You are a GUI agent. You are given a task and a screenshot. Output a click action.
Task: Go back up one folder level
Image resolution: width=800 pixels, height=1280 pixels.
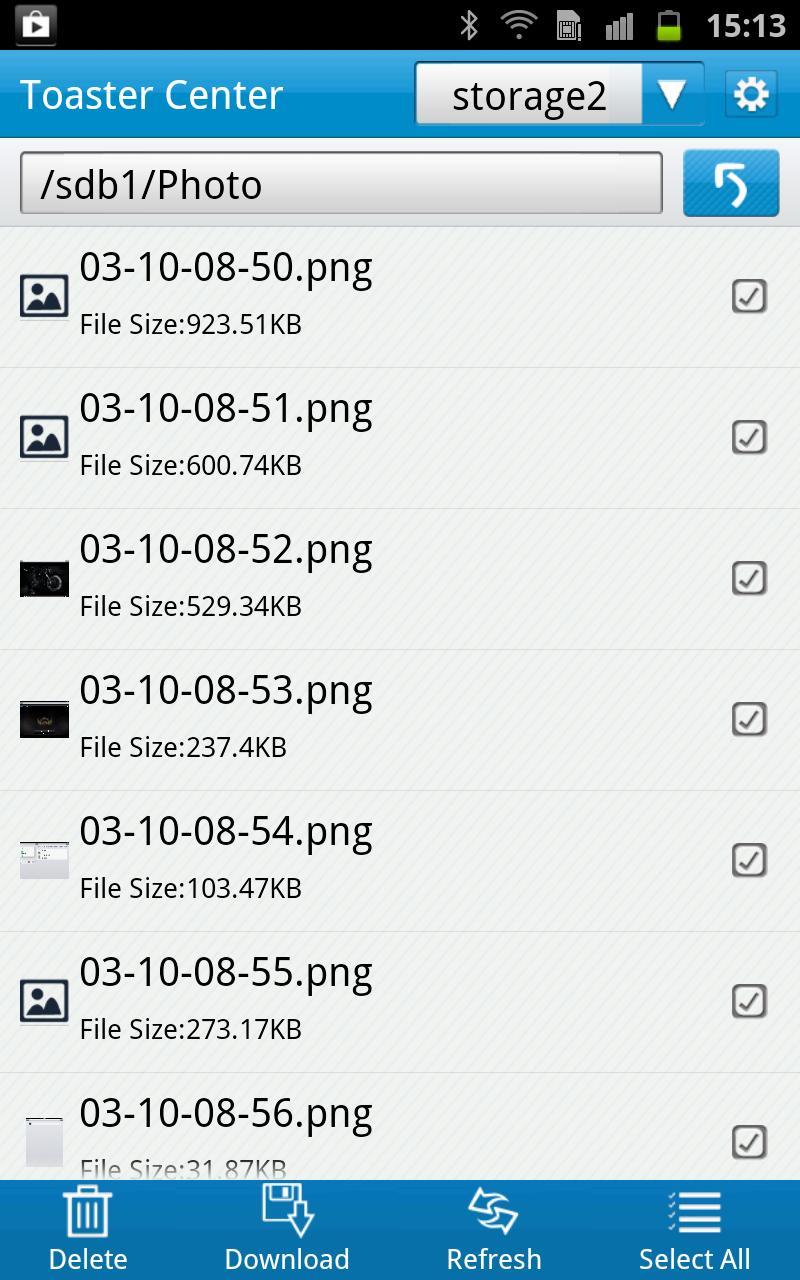[730, 183]
